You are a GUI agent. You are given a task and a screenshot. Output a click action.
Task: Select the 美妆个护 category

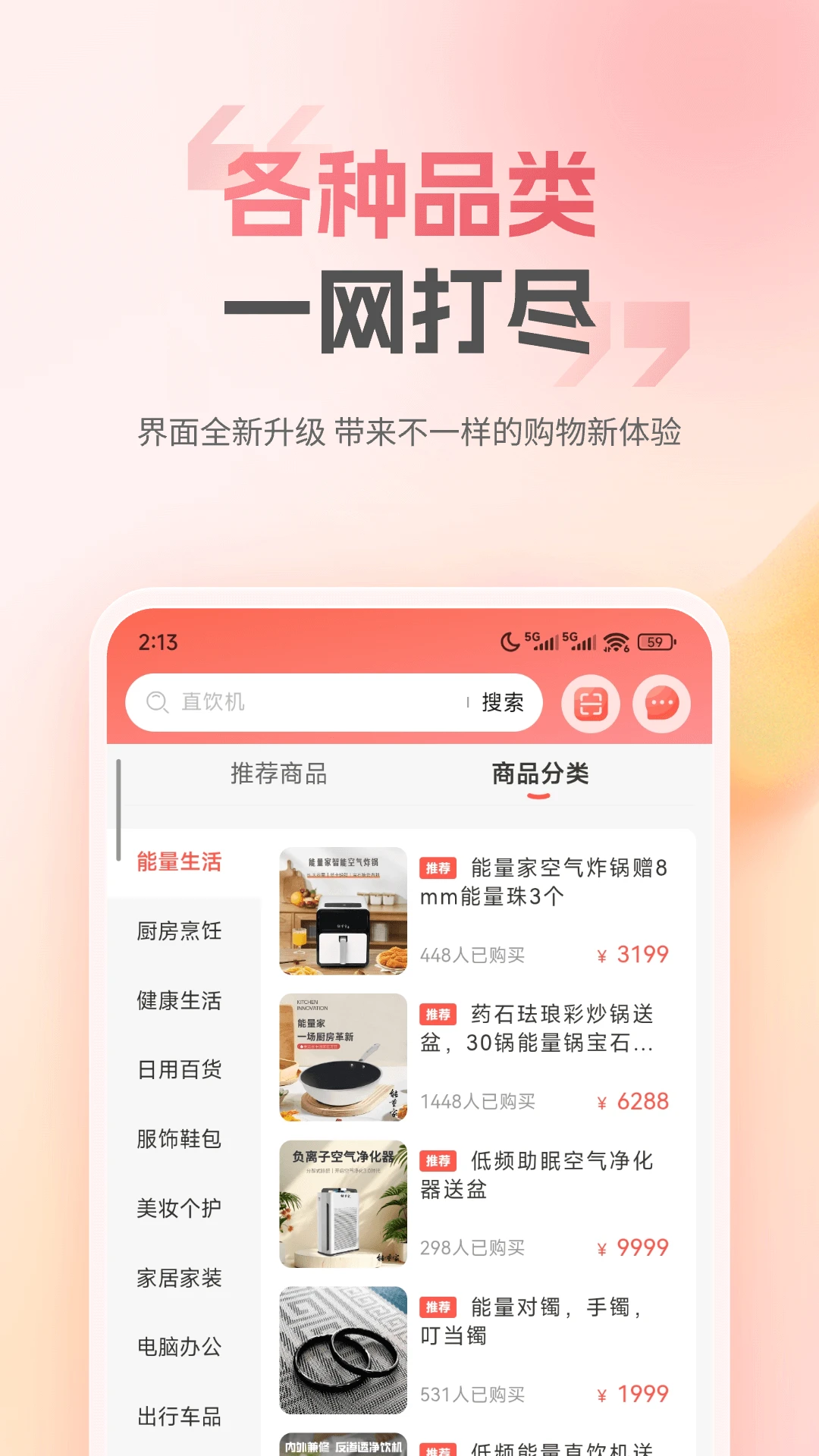(x=178, y=1210)
